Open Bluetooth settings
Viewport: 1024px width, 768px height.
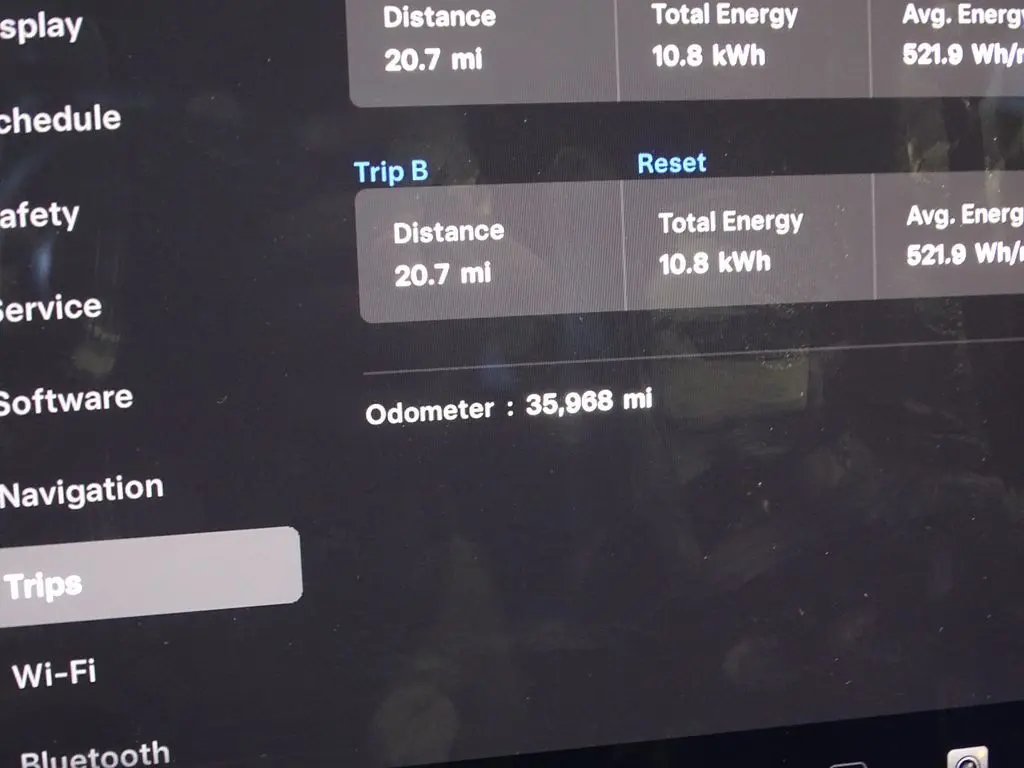point(95,755)
